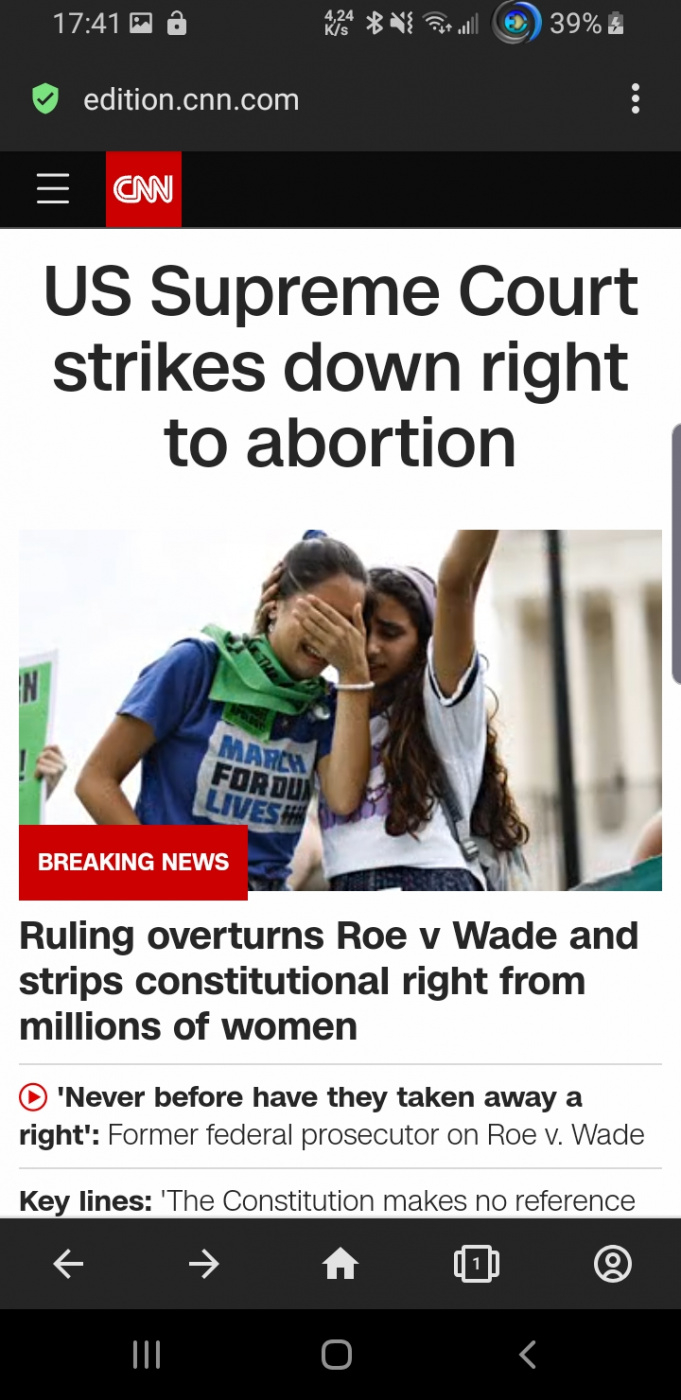Viewport: 681px width, 1400px height.
Task: Open the browser home page
Action: [x=340, y=1265]
